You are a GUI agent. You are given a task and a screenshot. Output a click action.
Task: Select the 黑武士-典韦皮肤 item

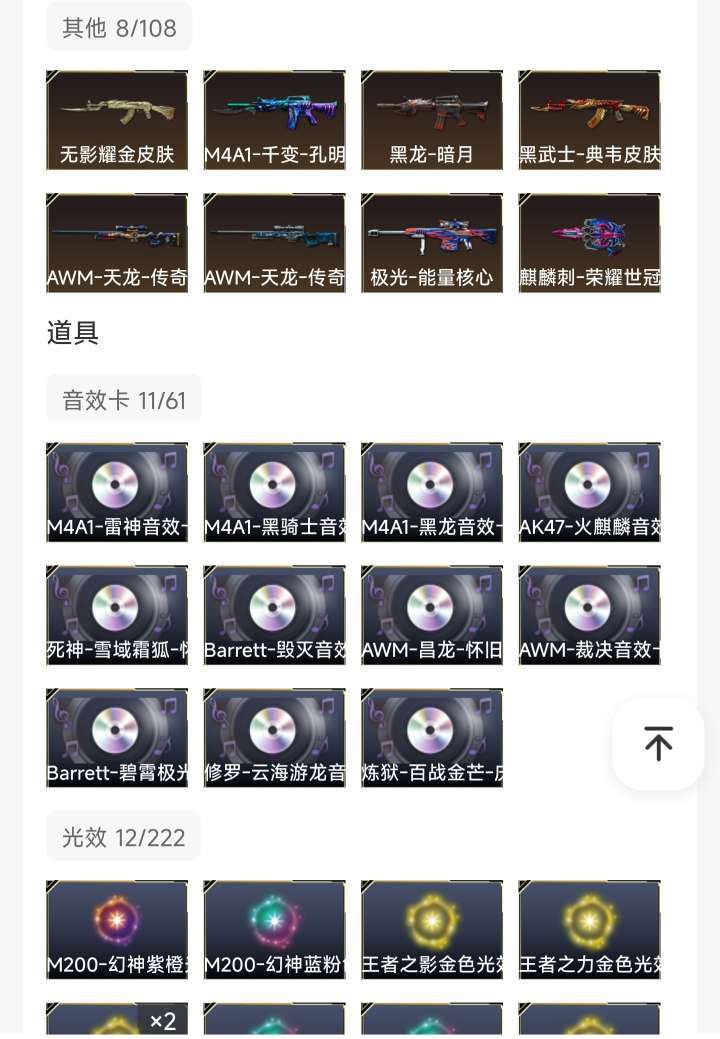click(589, 119)
